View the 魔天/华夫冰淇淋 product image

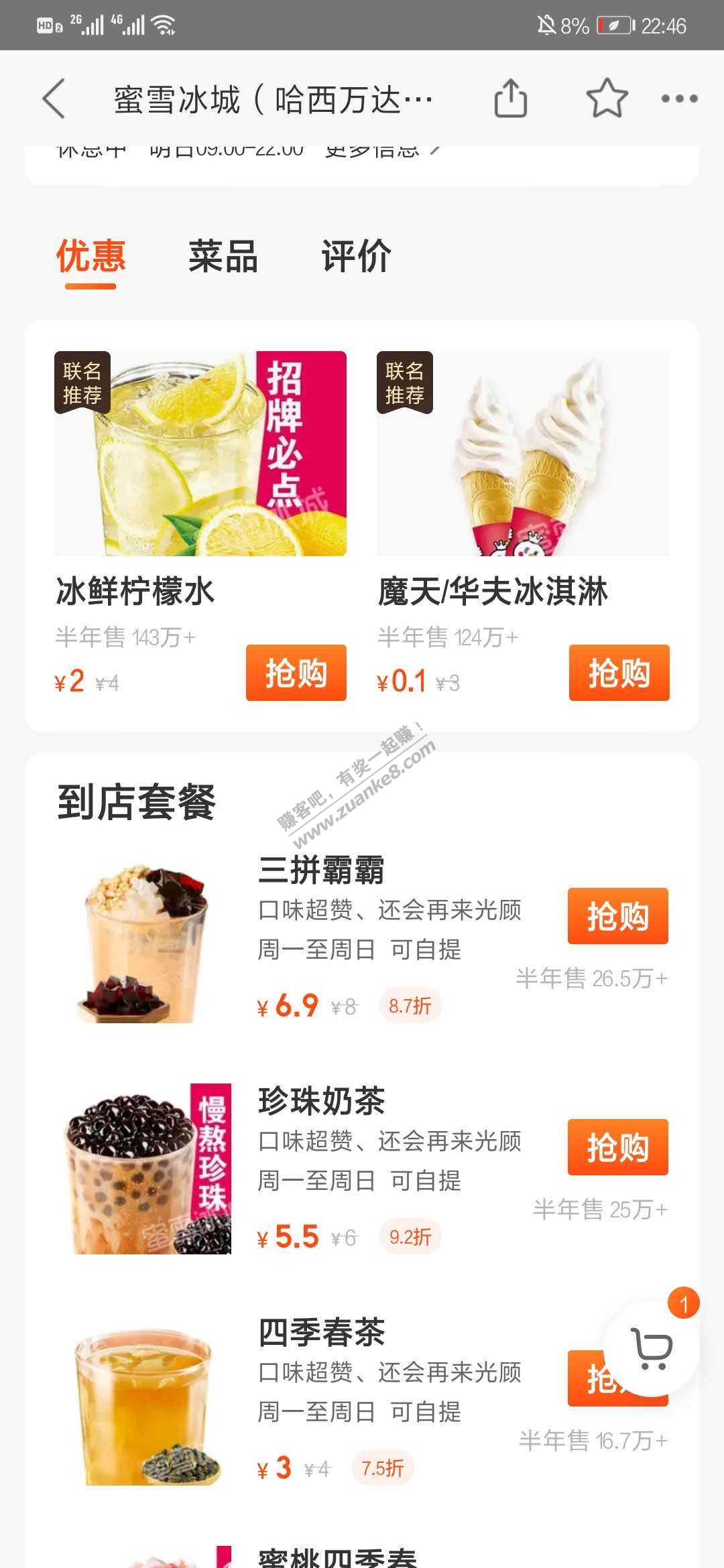(x=523, y=454)
